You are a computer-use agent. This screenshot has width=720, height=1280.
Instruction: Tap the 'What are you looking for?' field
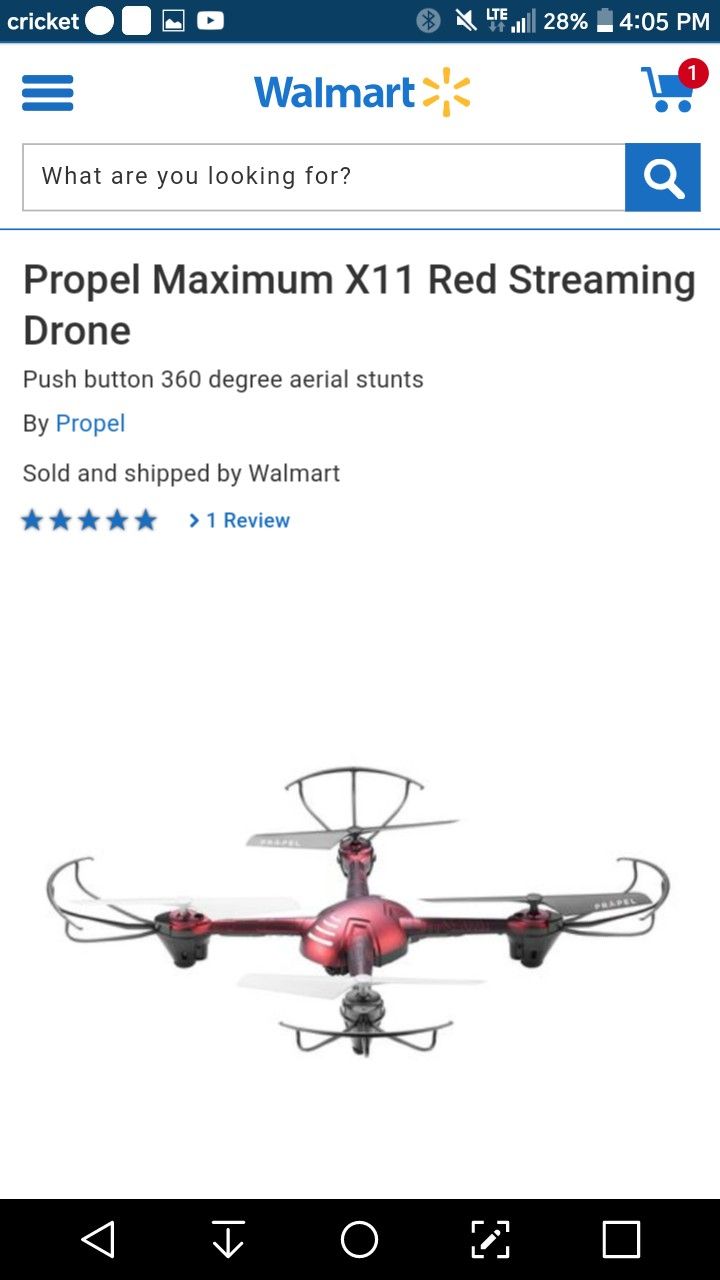point(324,177)
